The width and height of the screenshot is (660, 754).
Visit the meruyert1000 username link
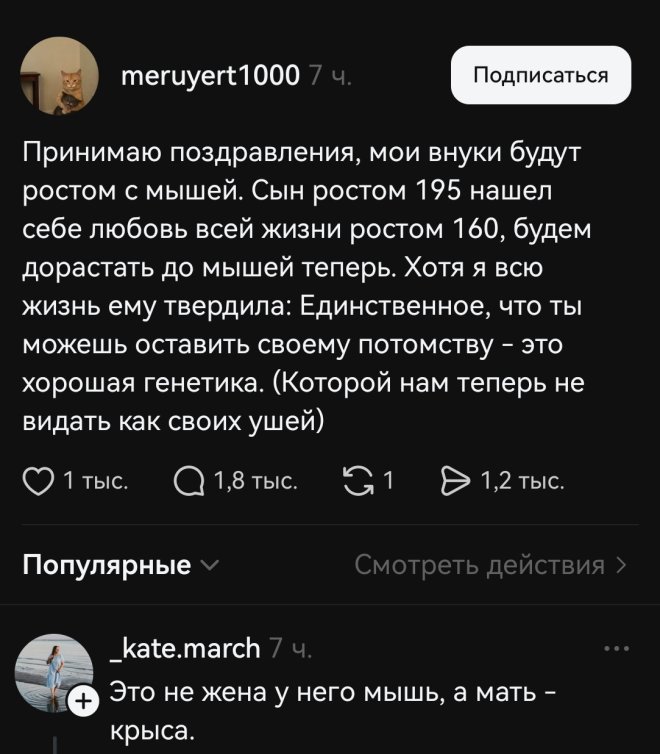(209, 76)
